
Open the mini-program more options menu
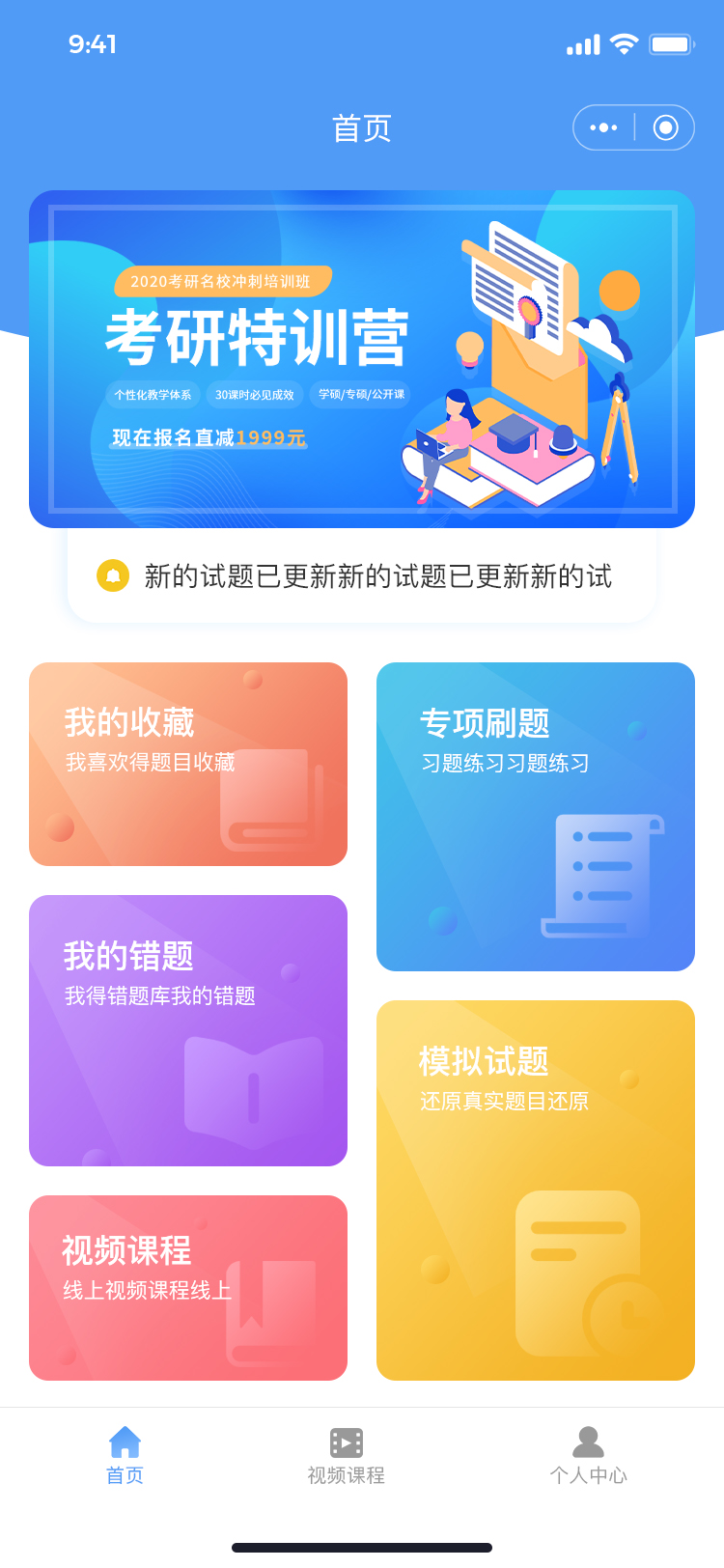coord(603,126)
